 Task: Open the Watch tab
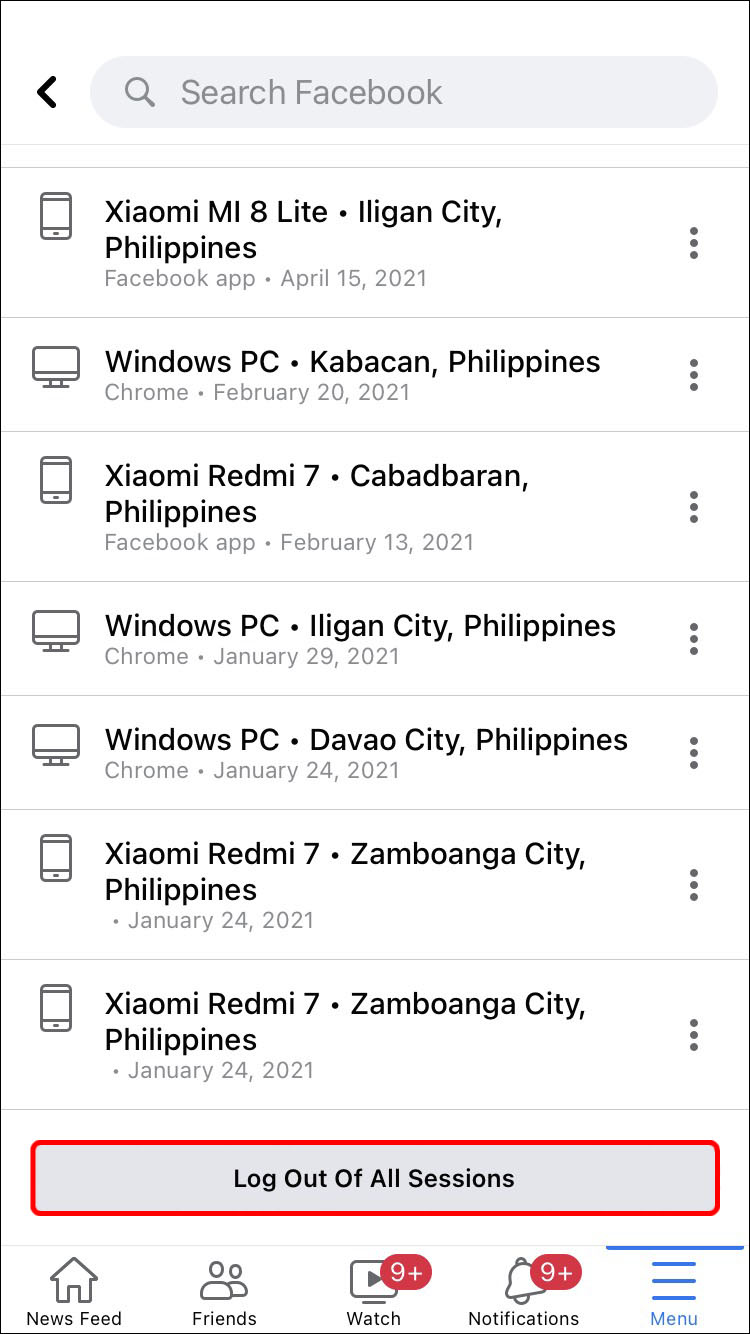tap(374, 1292)
